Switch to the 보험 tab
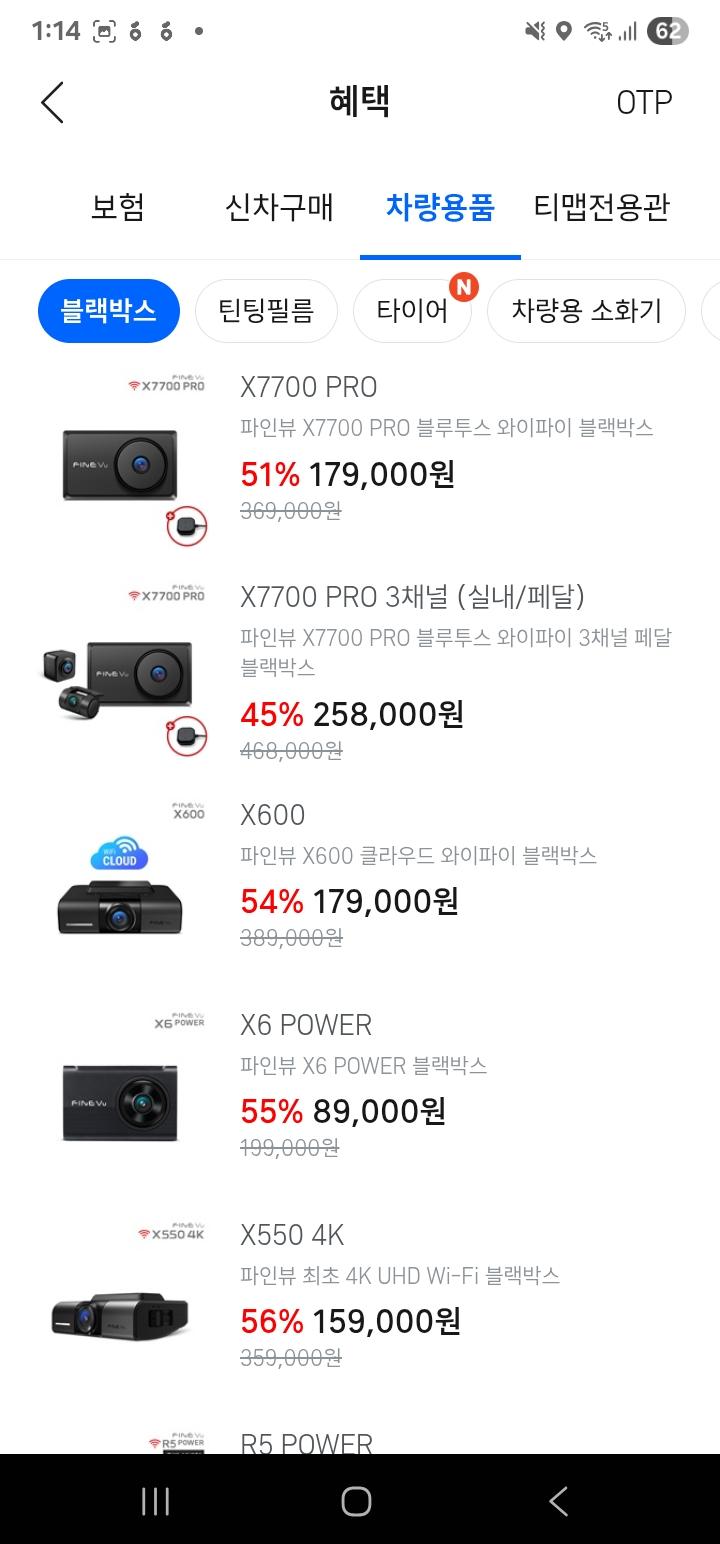720x1544 pixels. [118, 208]
